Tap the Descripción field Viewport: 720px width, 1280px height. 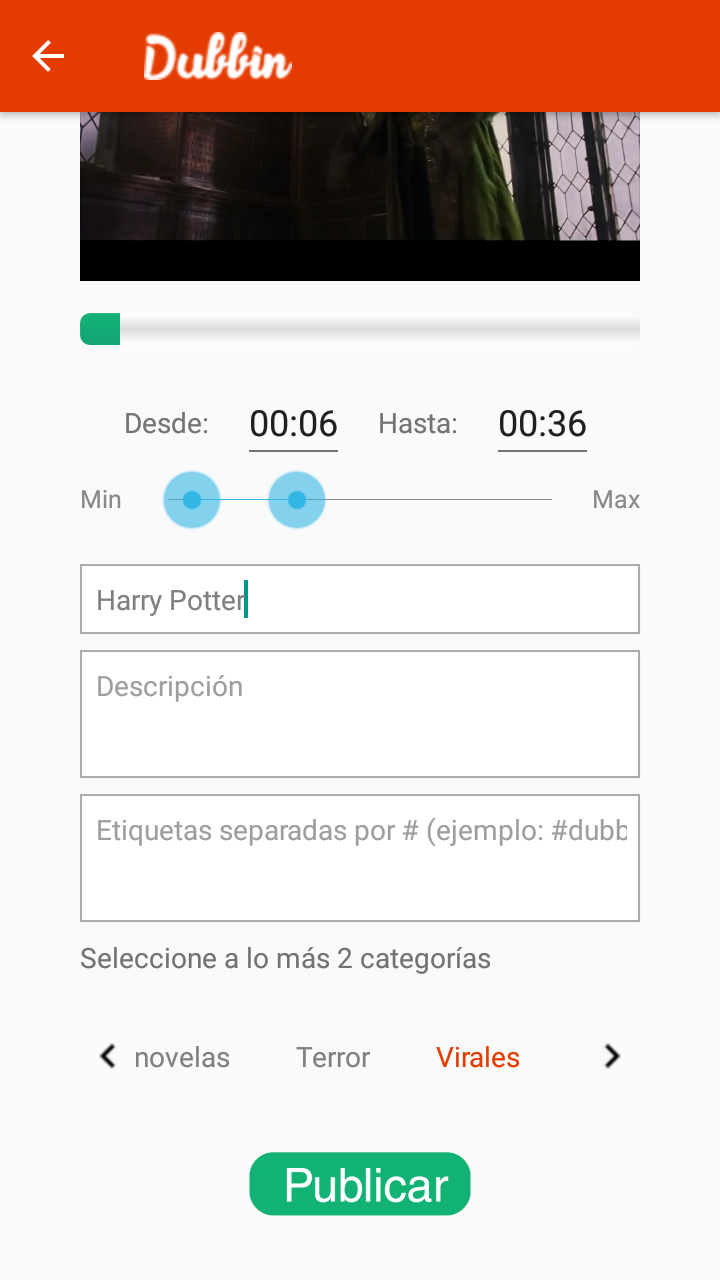tap(360, 714)
